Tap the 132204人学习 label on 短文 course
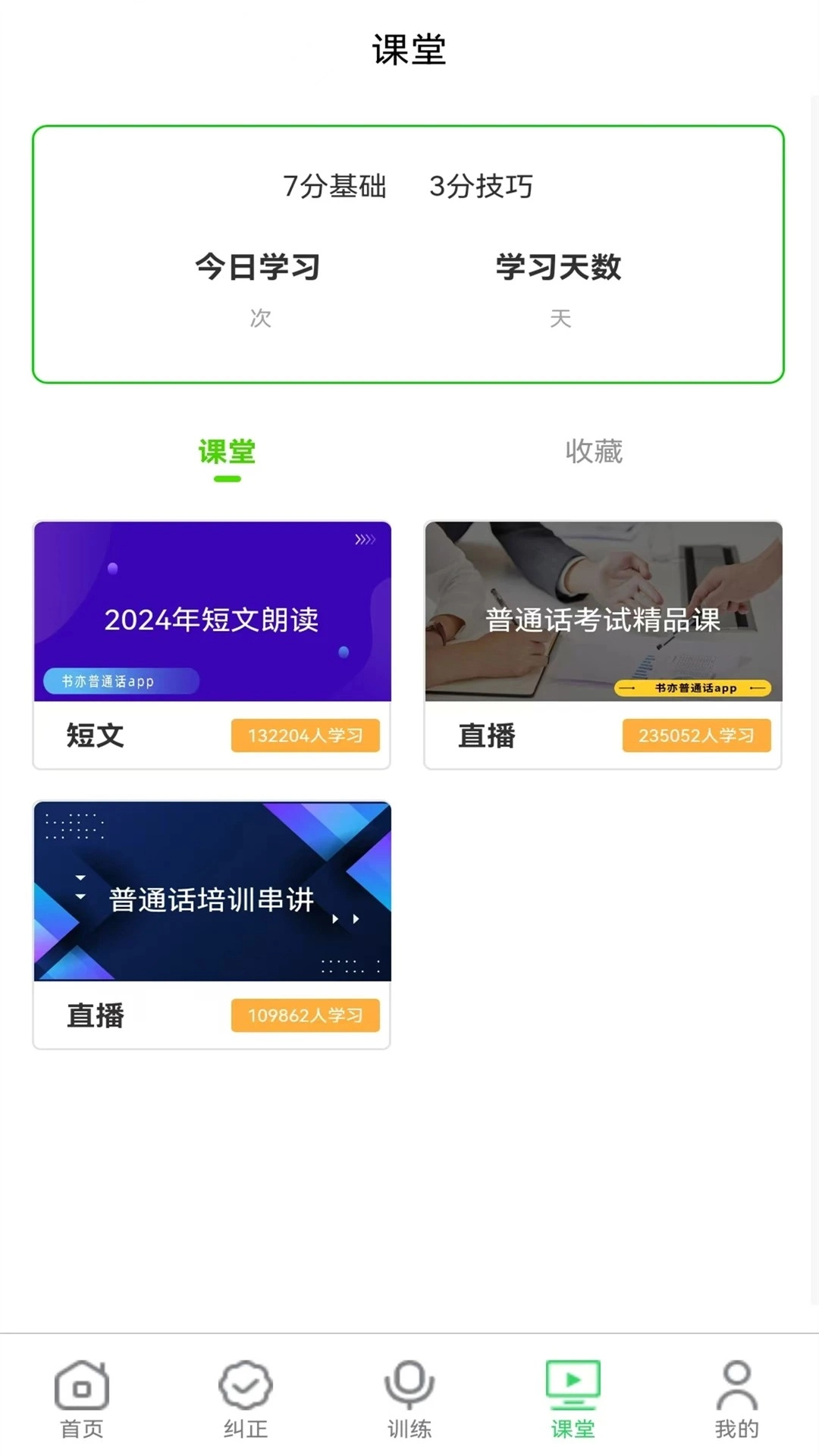Screen dimensions: 819x1456 tap(305, 735)
